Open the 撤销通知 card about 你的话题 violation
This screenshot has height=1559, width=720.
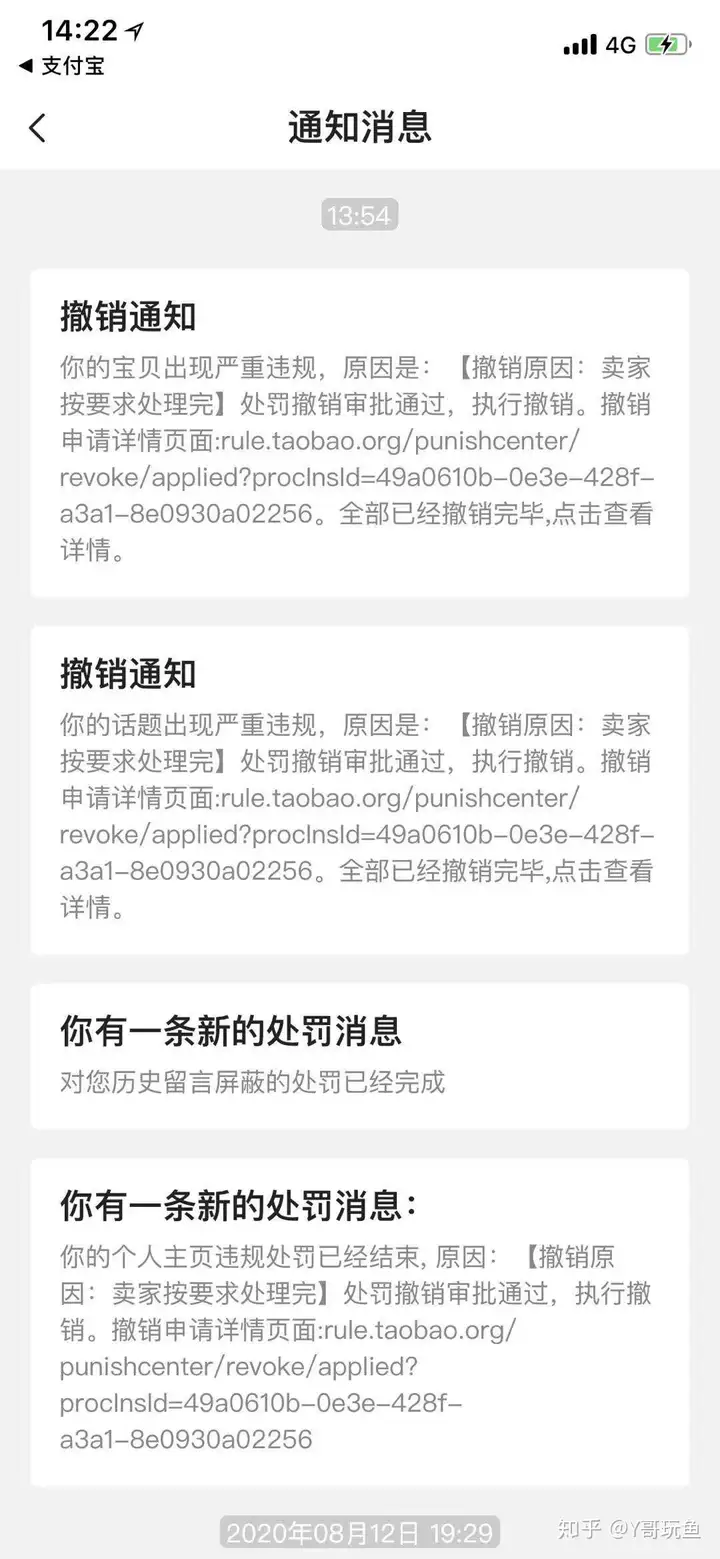pyautogui.click(x=359, y=790)
